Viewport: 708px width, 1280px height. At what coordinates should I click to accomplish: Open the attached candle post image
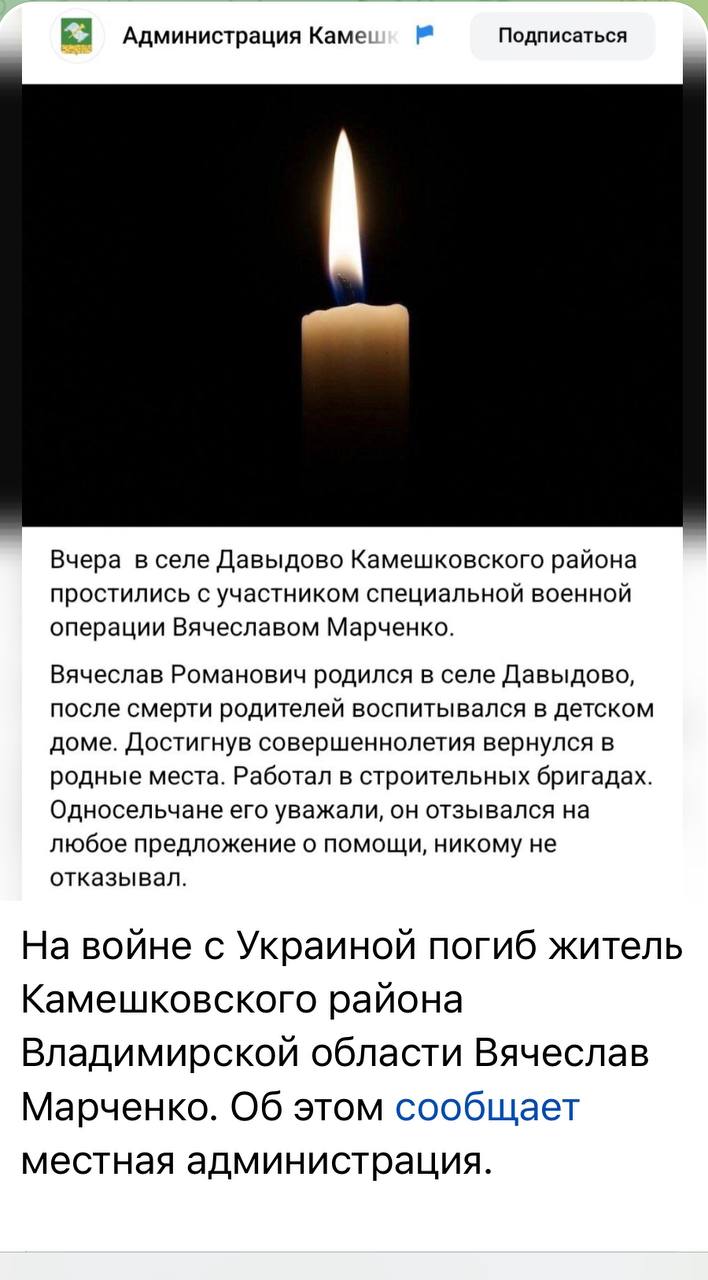click(x=352, y=304)
